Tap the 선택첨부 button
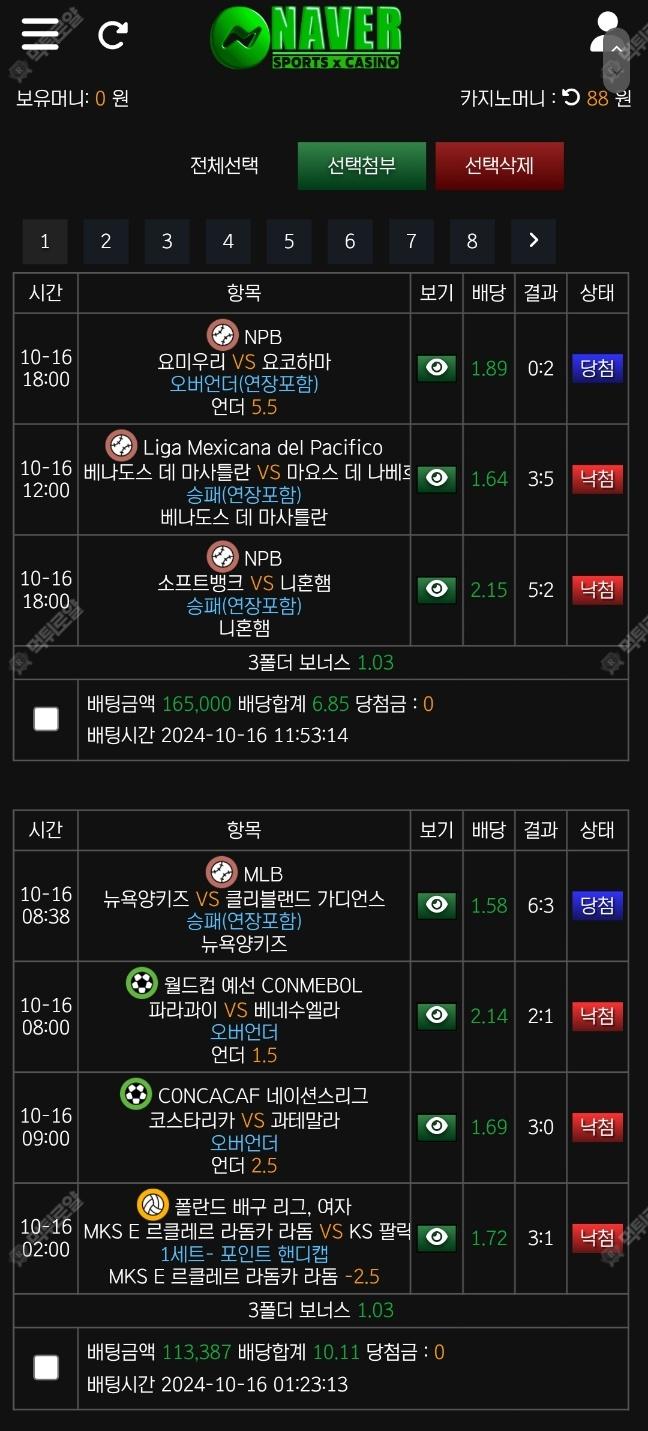 coord(362,166)
